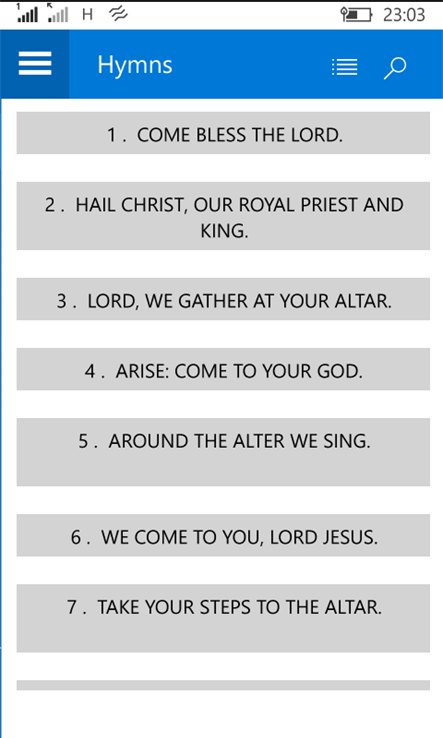
Task: Open hymn 1 Come Bless the Lord
Action: [223, 133]
